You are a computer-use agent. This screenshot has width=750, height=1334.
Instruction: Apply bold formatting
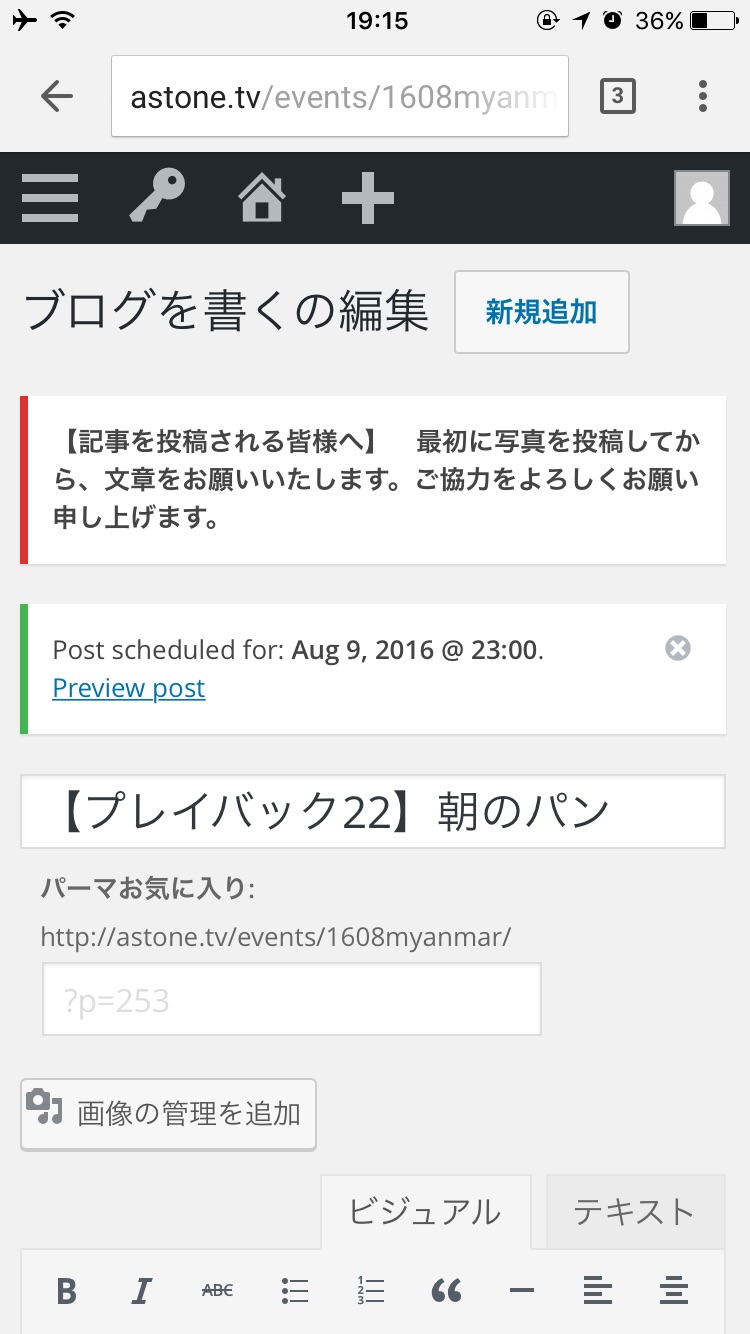[x=67, y=1291]
